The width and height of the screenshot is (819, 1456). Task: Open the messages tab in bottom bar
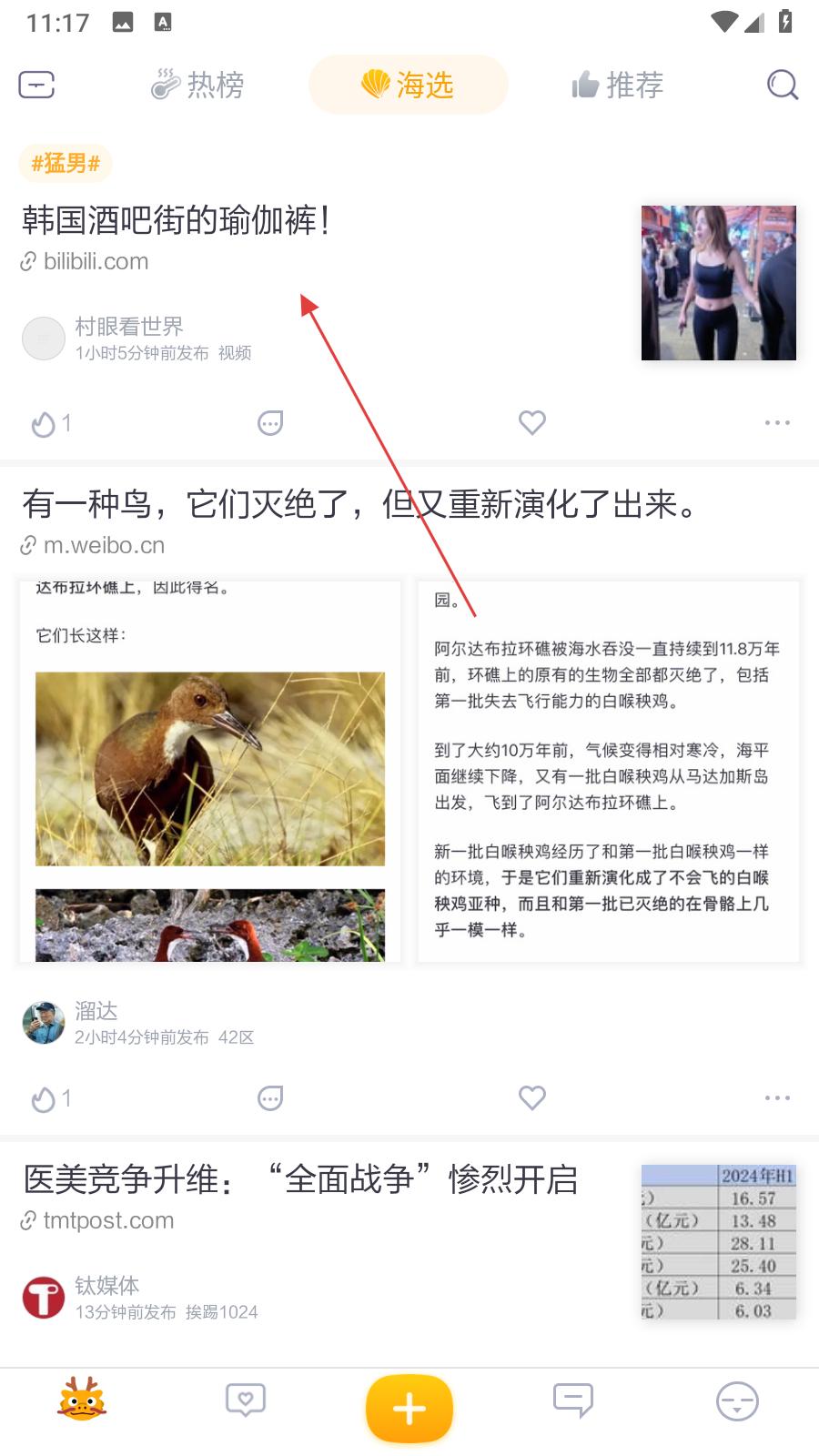(573, 1401)
